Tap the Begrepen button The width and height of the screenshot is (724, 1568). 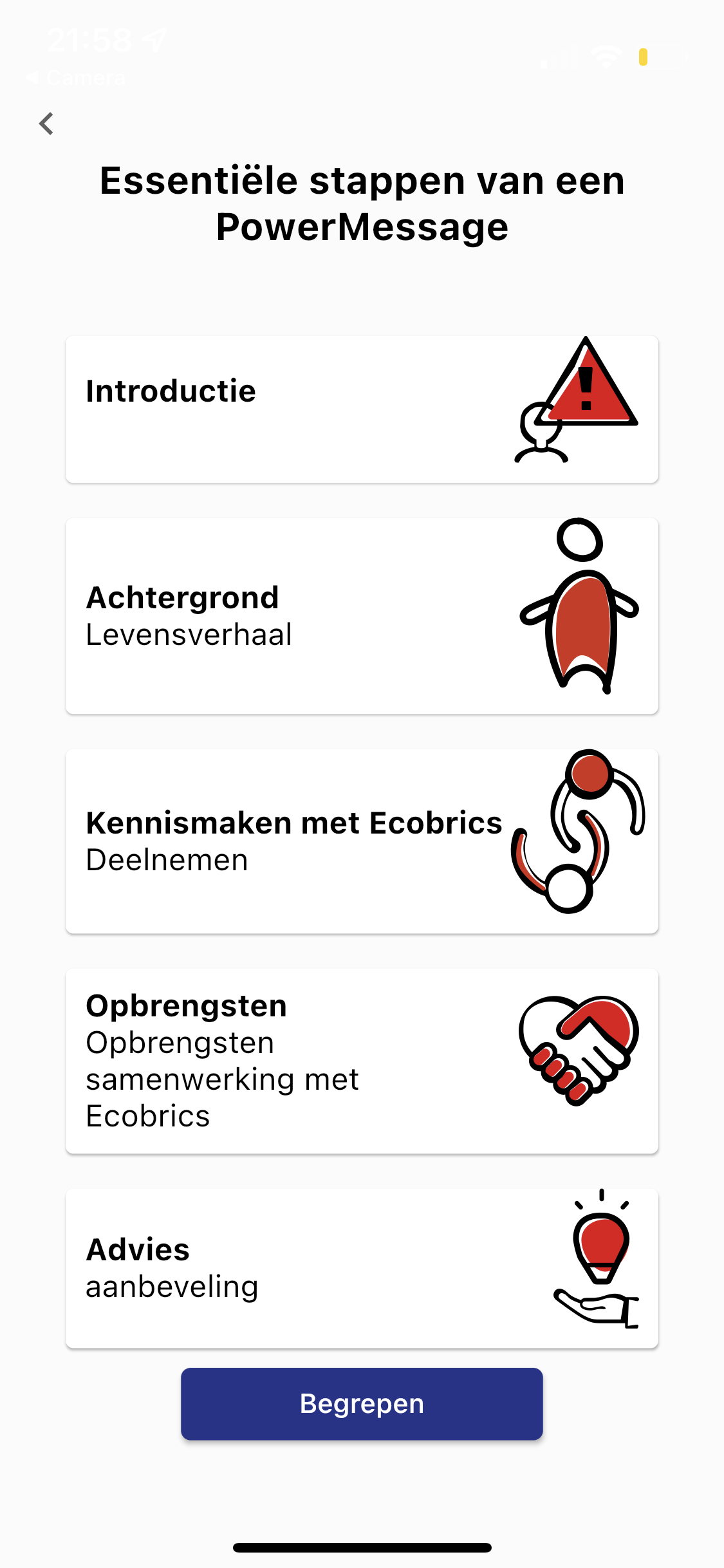click(x=362, y=1404)
